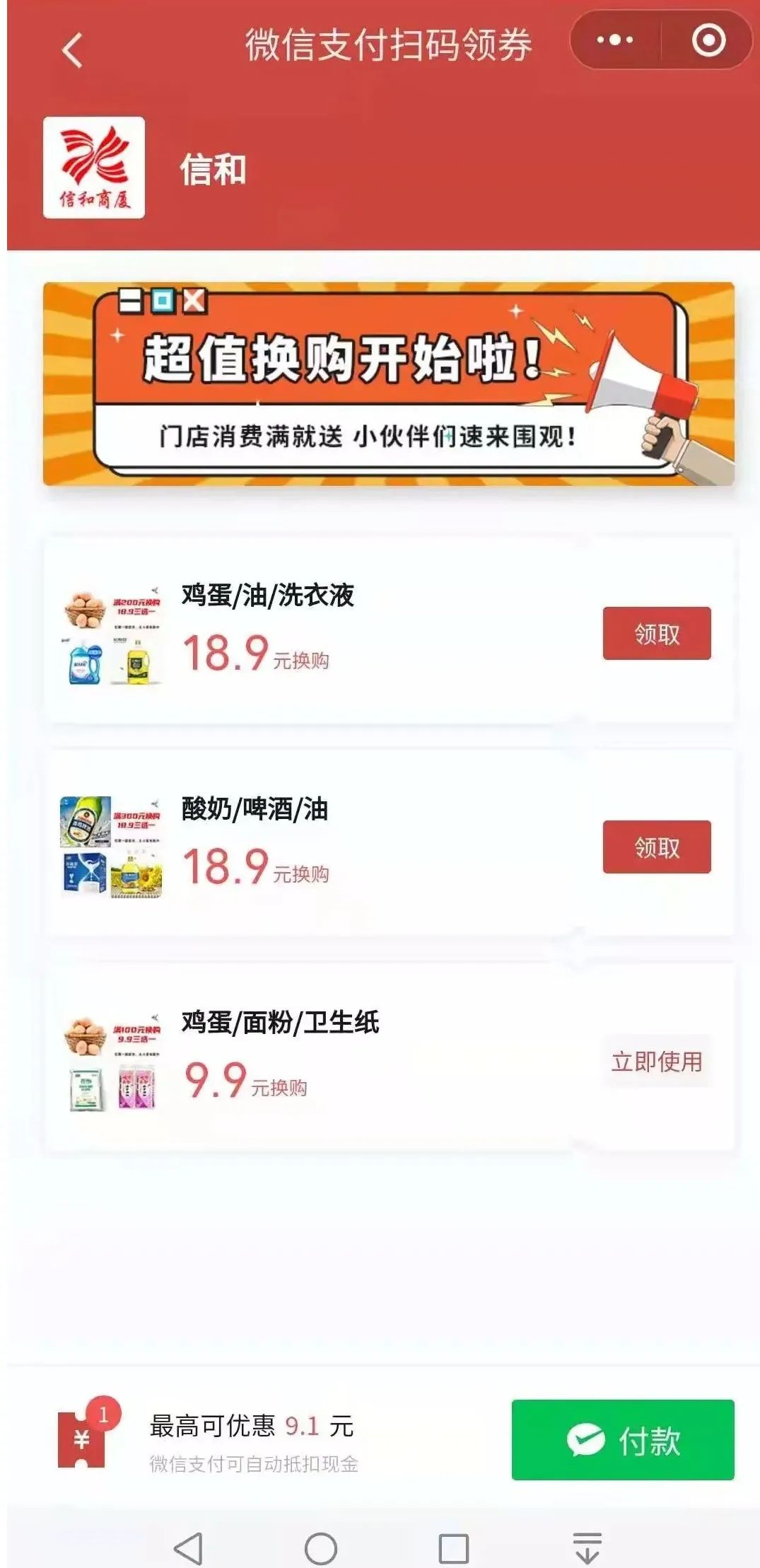Screen dimensions: 760x1568
Task: Claim the 鸡蛋/油/洗衣液 coupon via 领取
Action: point(656,633)
